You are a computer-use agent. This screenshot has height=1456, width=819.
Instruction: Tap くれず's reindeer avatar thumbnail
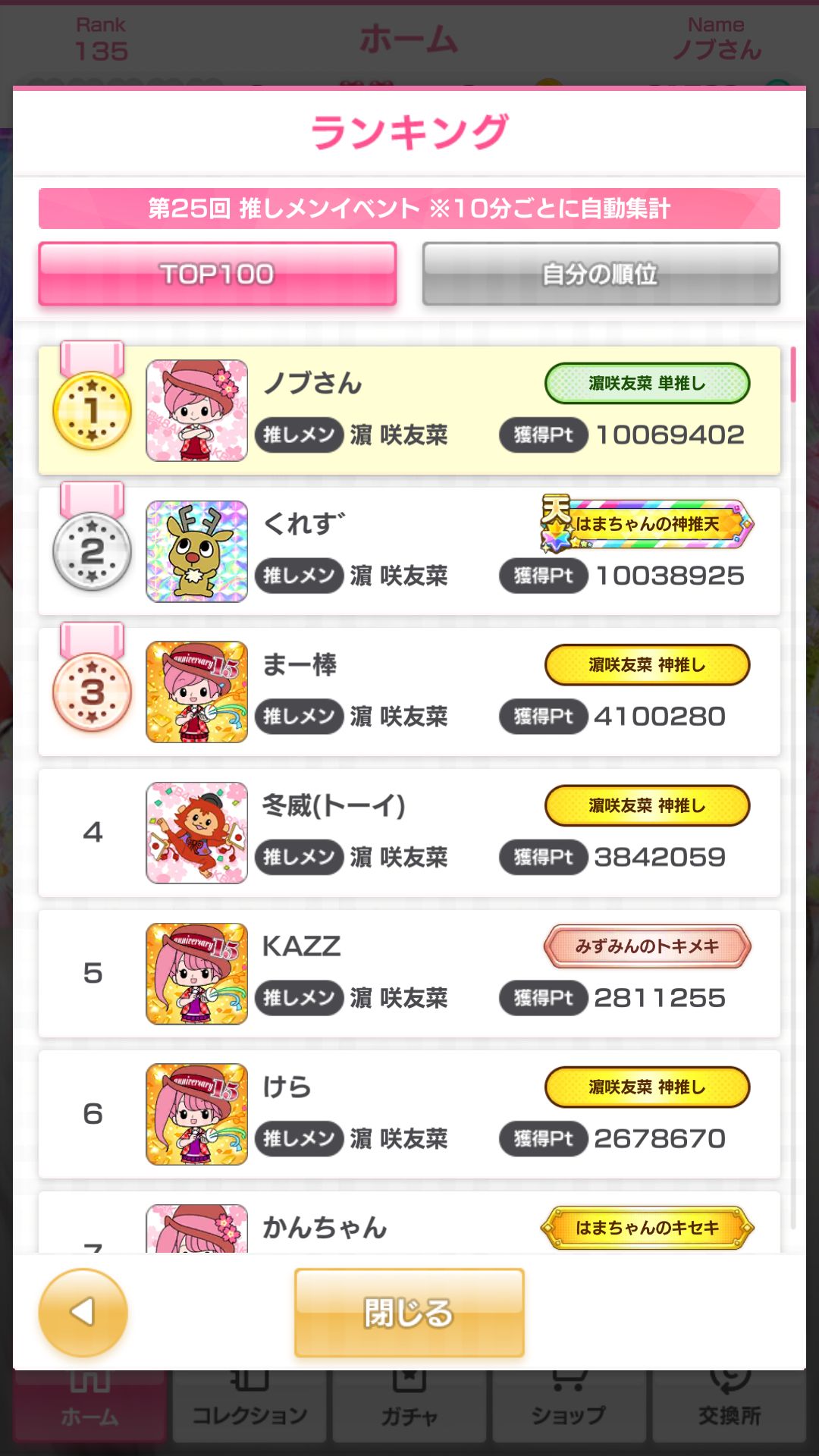(x=196, y=551)
